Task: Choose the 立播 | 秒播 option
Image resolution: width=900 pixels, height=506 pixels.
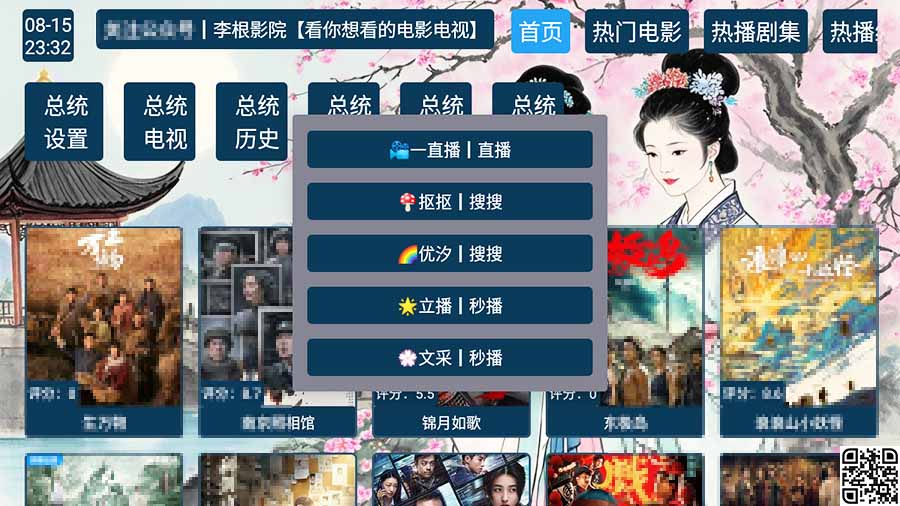Action: point(449,306)
